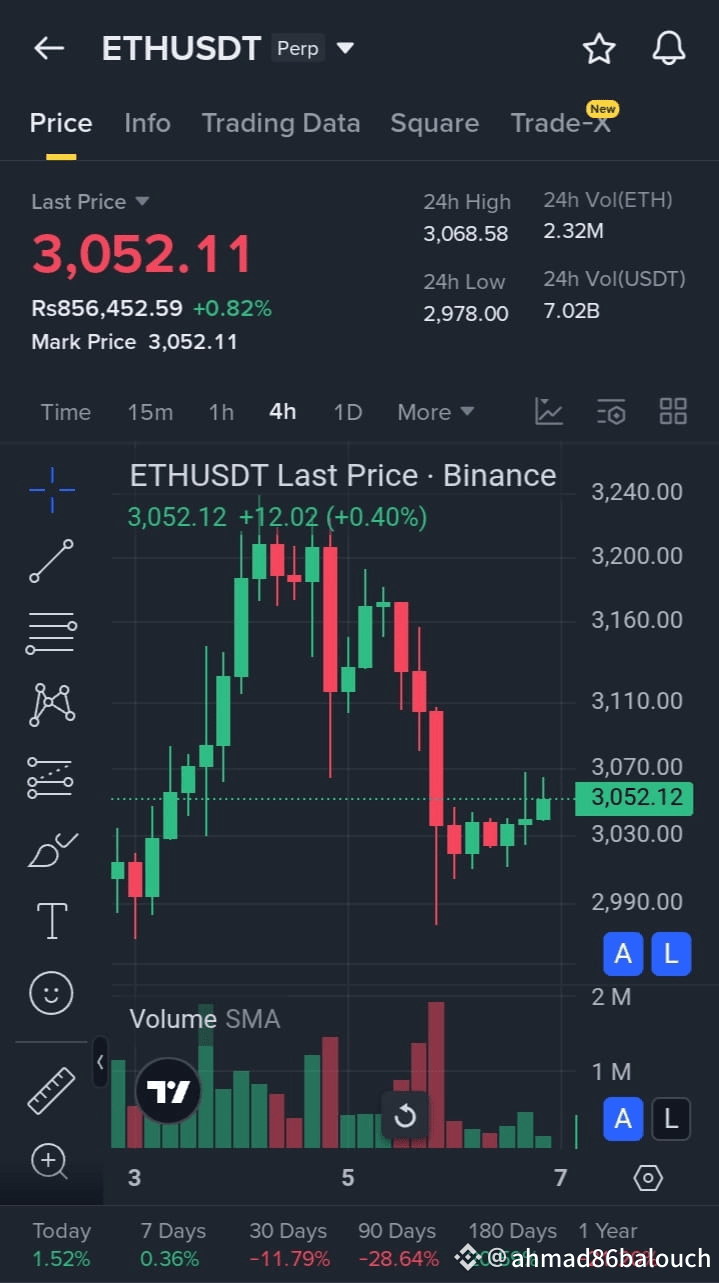Add ETHUSDT to favorites with the star

point(599,48)
